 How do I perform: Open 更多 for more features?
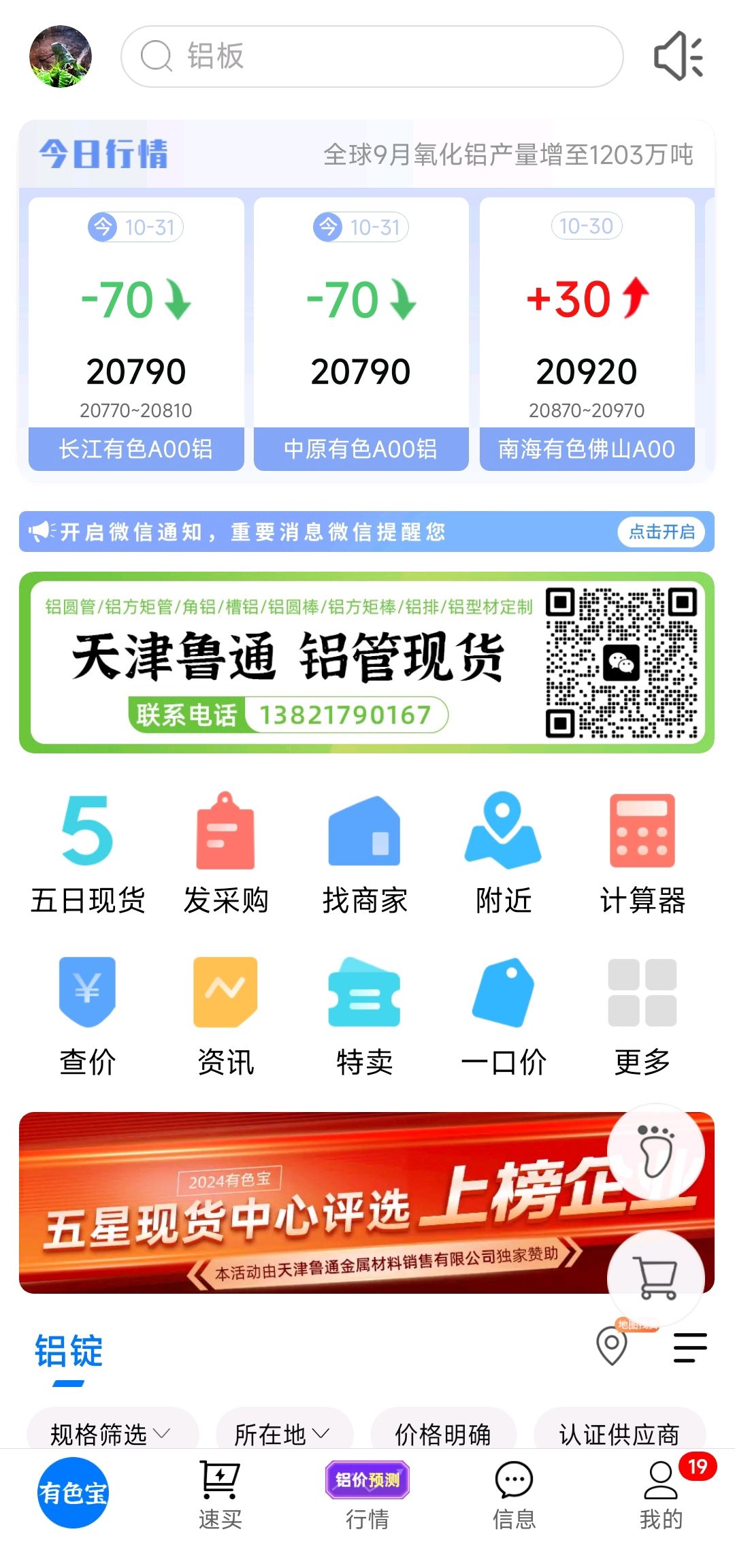642,1016
